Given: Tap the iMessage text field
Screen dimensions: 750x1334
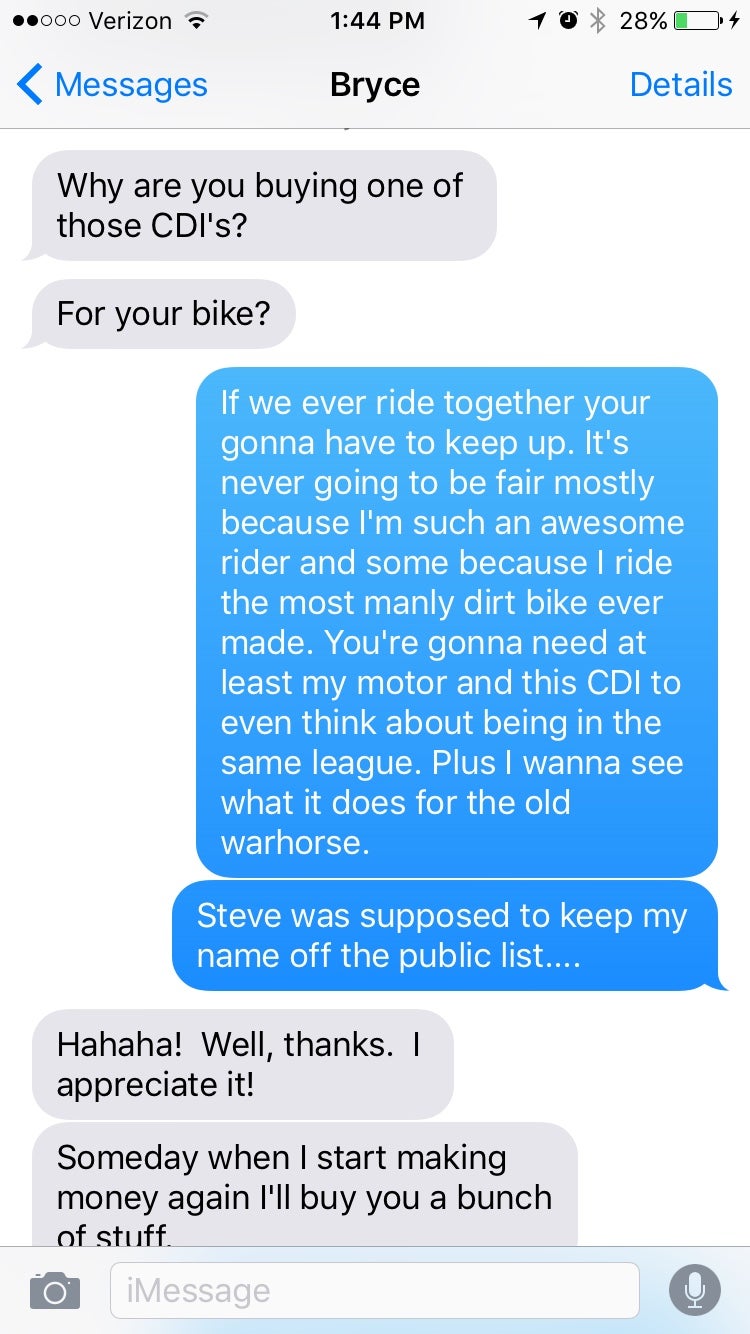Looking at the screenshot, I should [x=374, y=1290].
